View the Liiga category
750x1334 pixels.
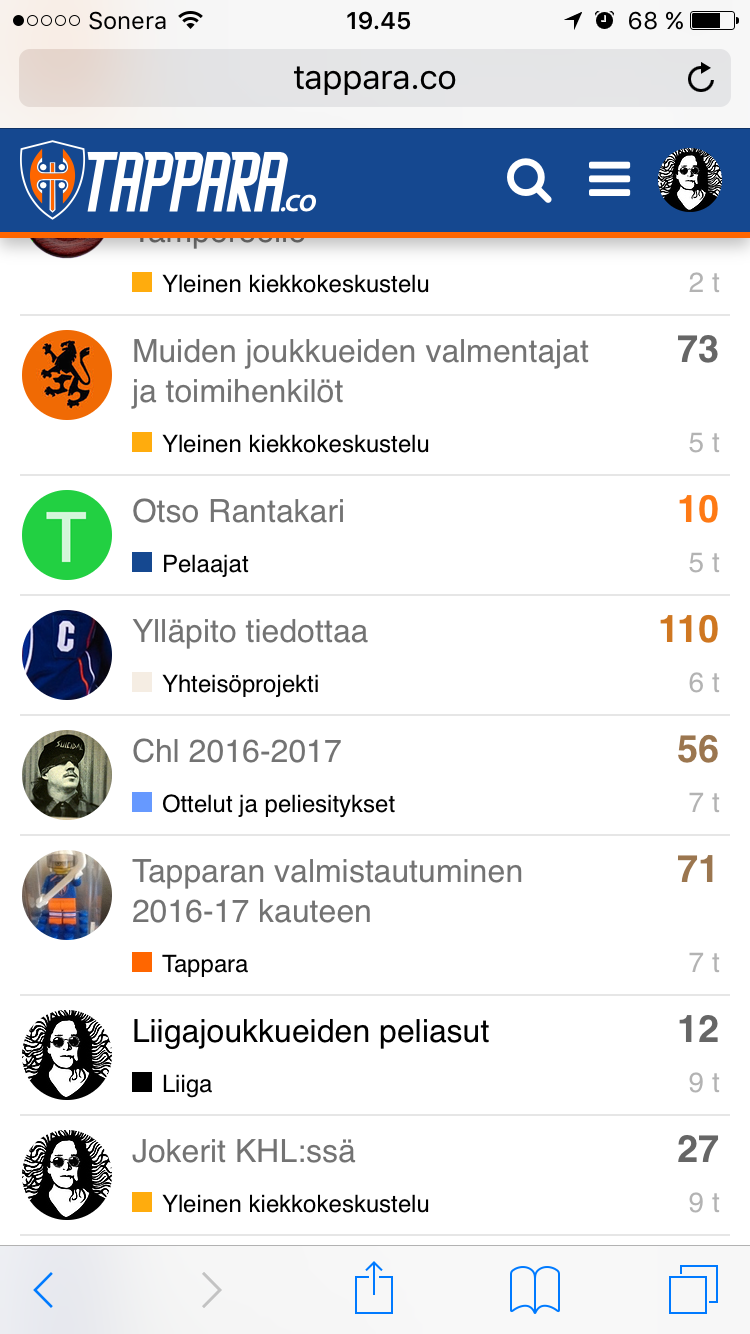coord(186,1084)
